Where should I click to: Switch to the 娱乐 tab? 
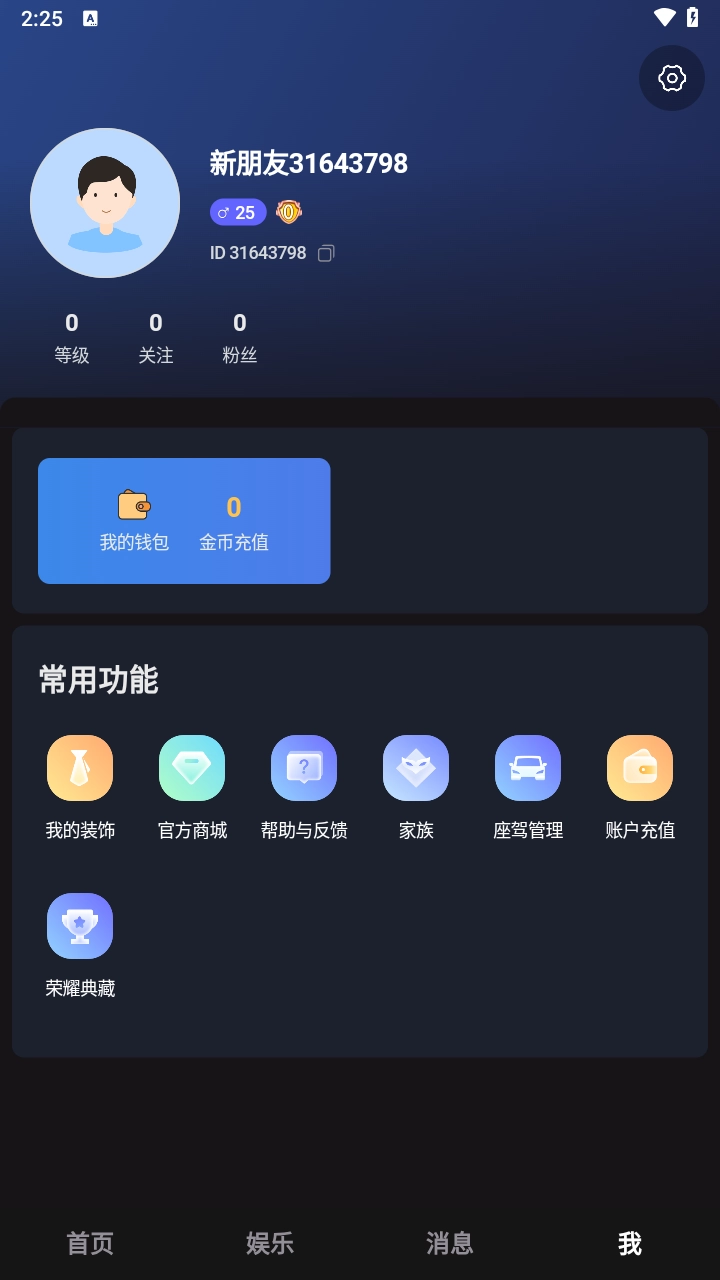click(x=270, y=1243)
